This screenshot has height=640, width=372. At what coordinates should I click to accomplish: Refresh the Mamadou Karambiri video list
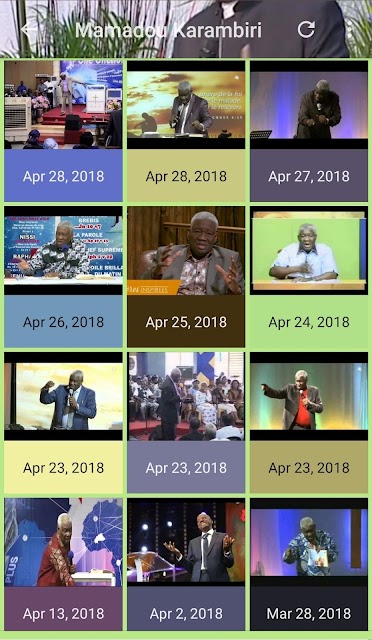point(306,30)
